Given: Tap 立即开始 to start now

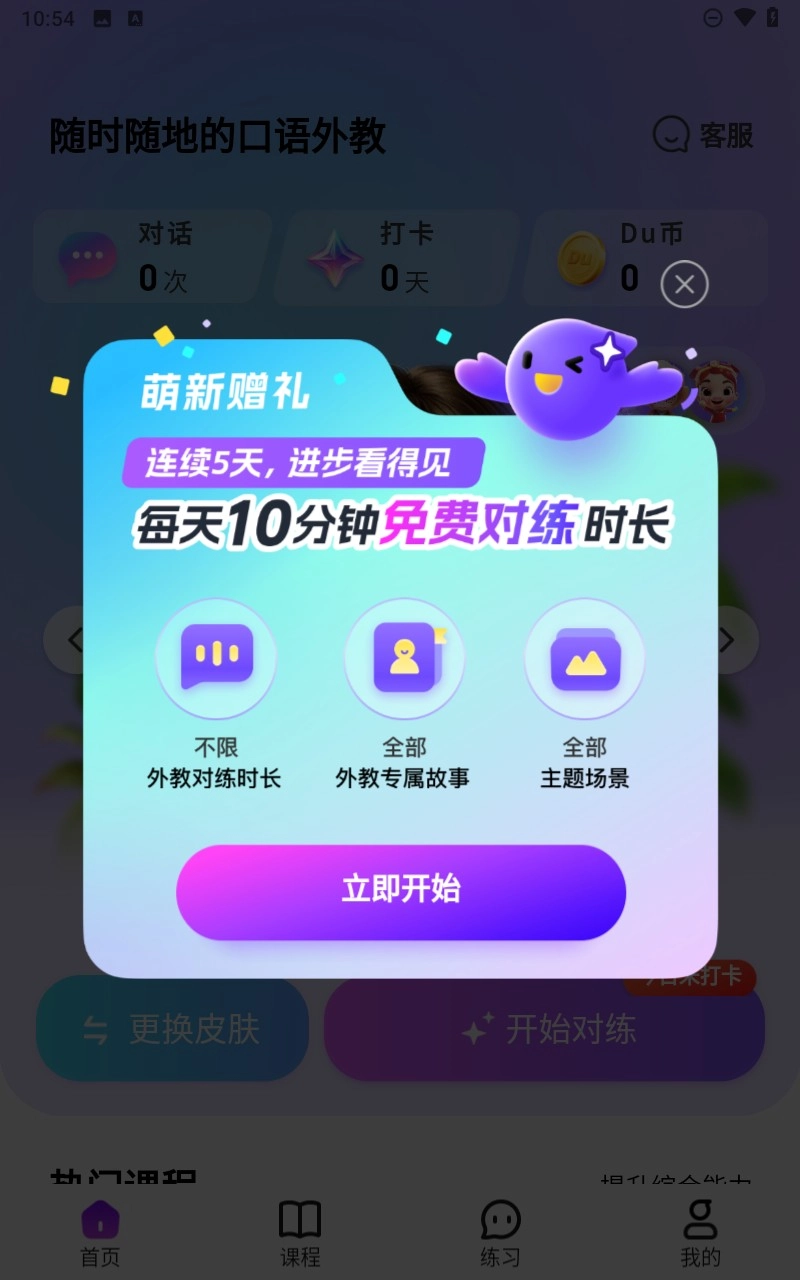Looking at the screenshot, I should click(400, 892).
